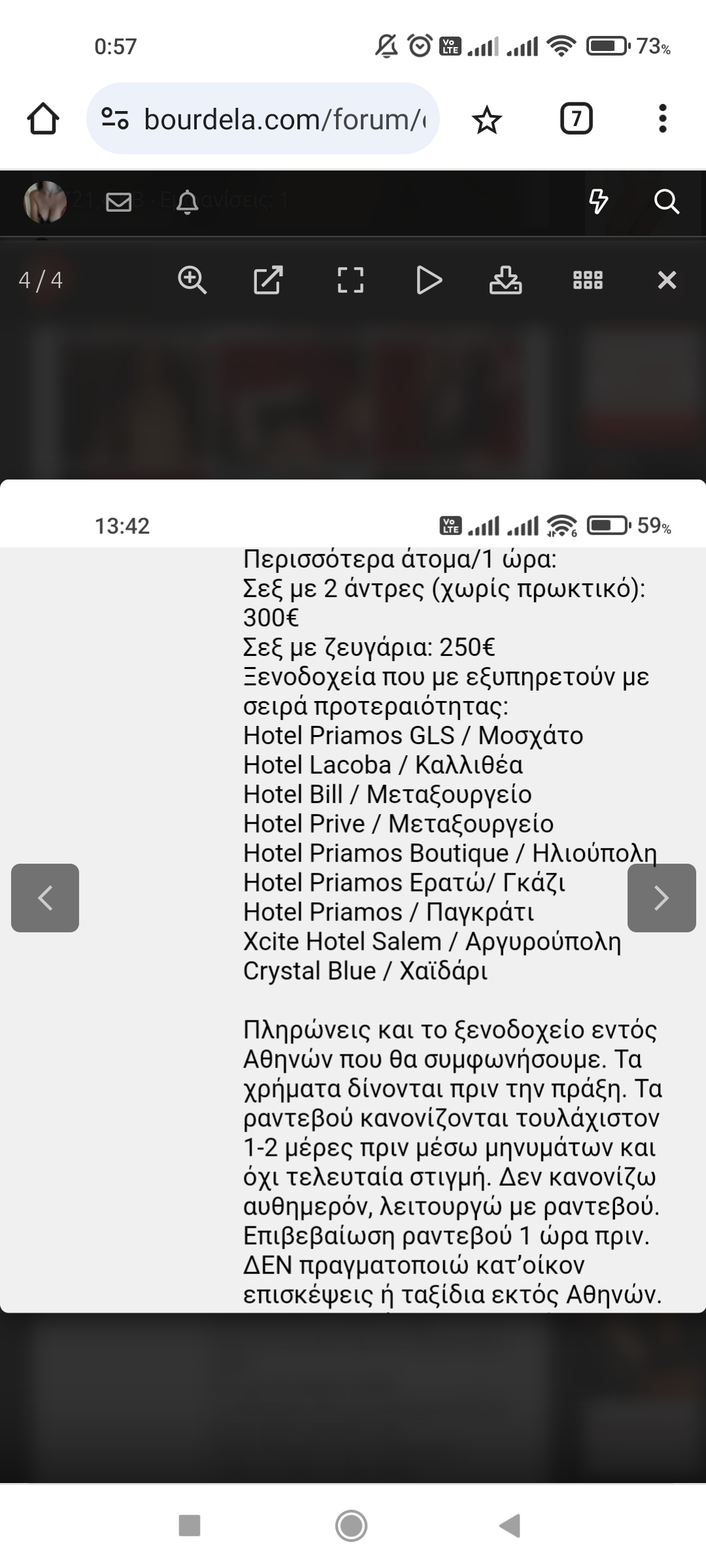
Task: Zoom in on the lightbox image
Action: (192, 280)
